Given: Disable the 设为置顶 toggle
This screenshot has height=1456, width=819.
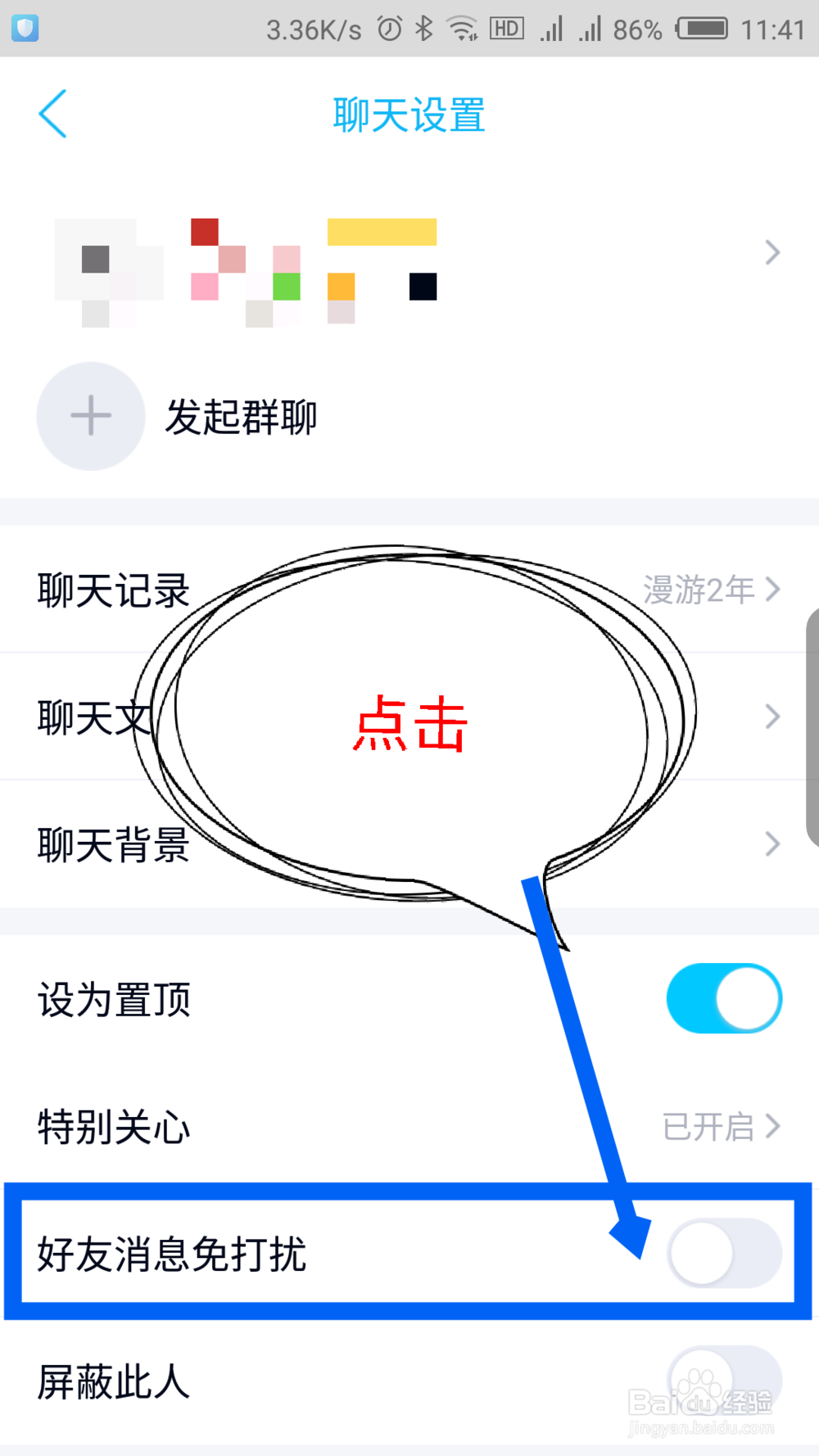Looking at the screenshot, I should point(724,998).
